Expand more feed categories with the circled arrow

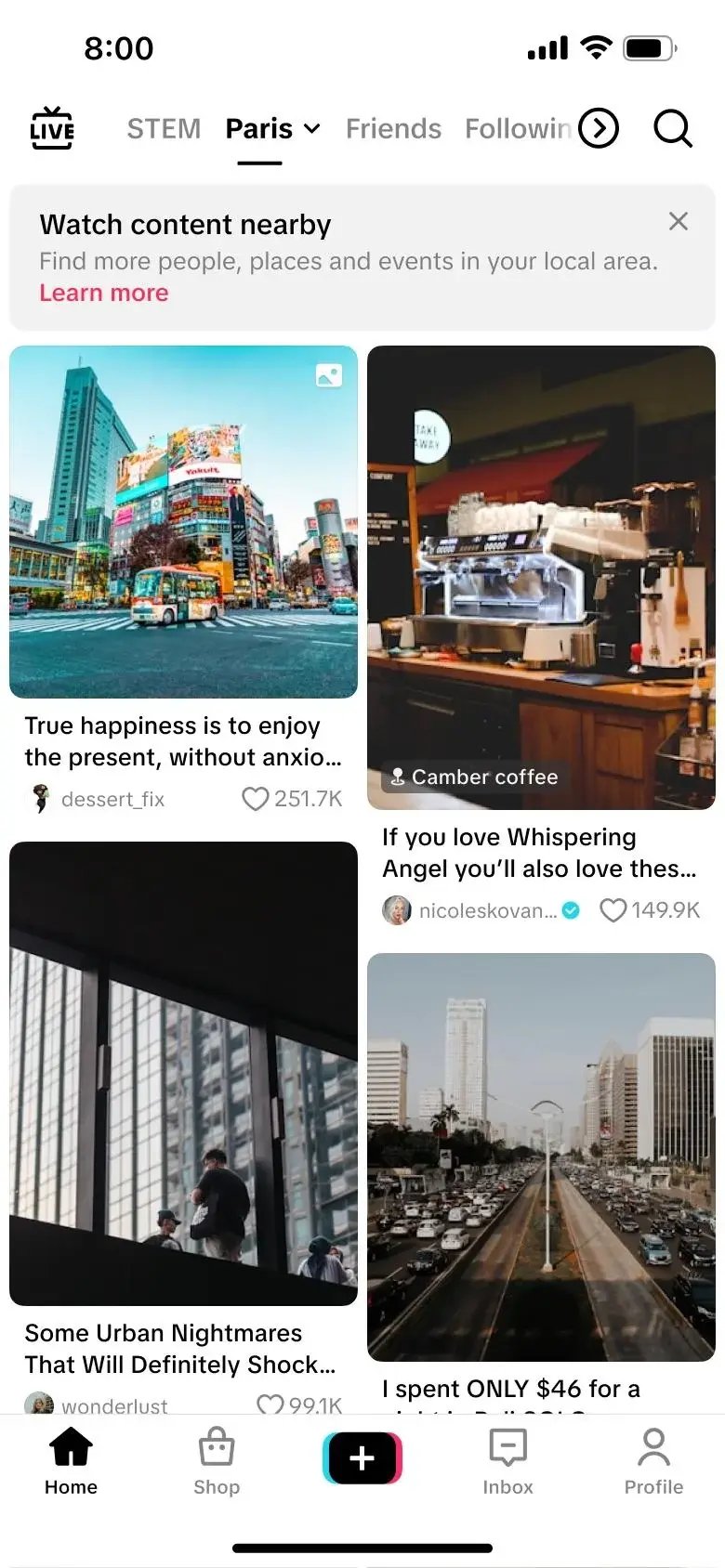click(600, 129)
